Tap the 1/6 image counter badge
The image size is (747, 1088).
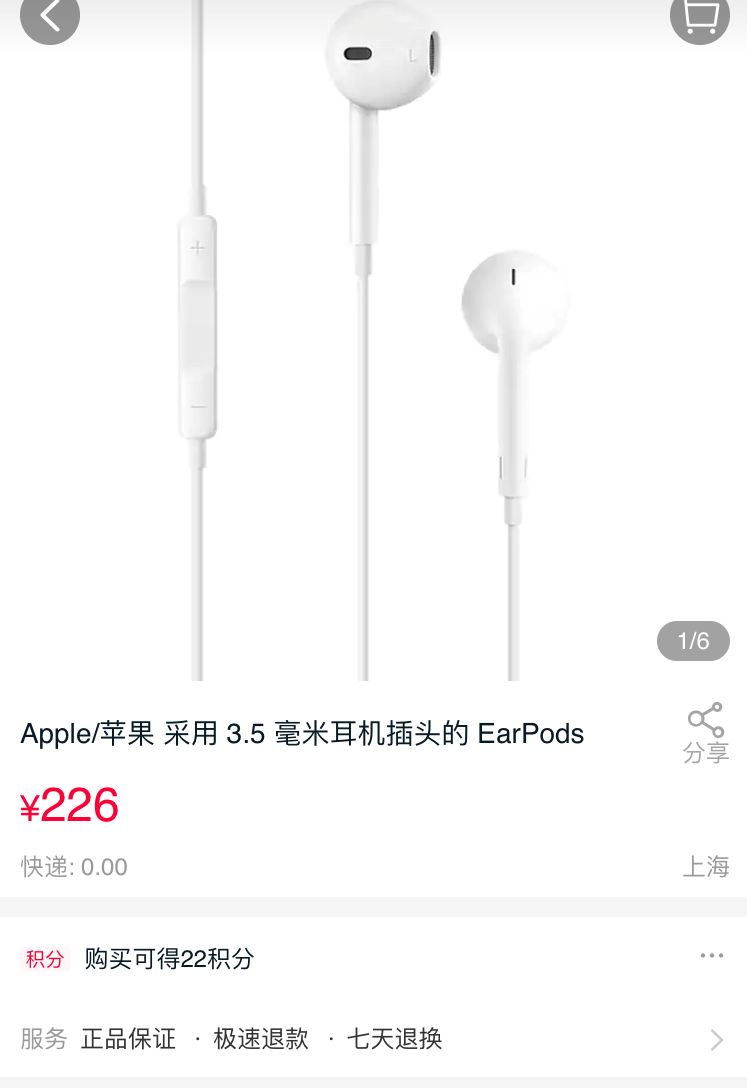pyautogui.click(x=693, y=641)
